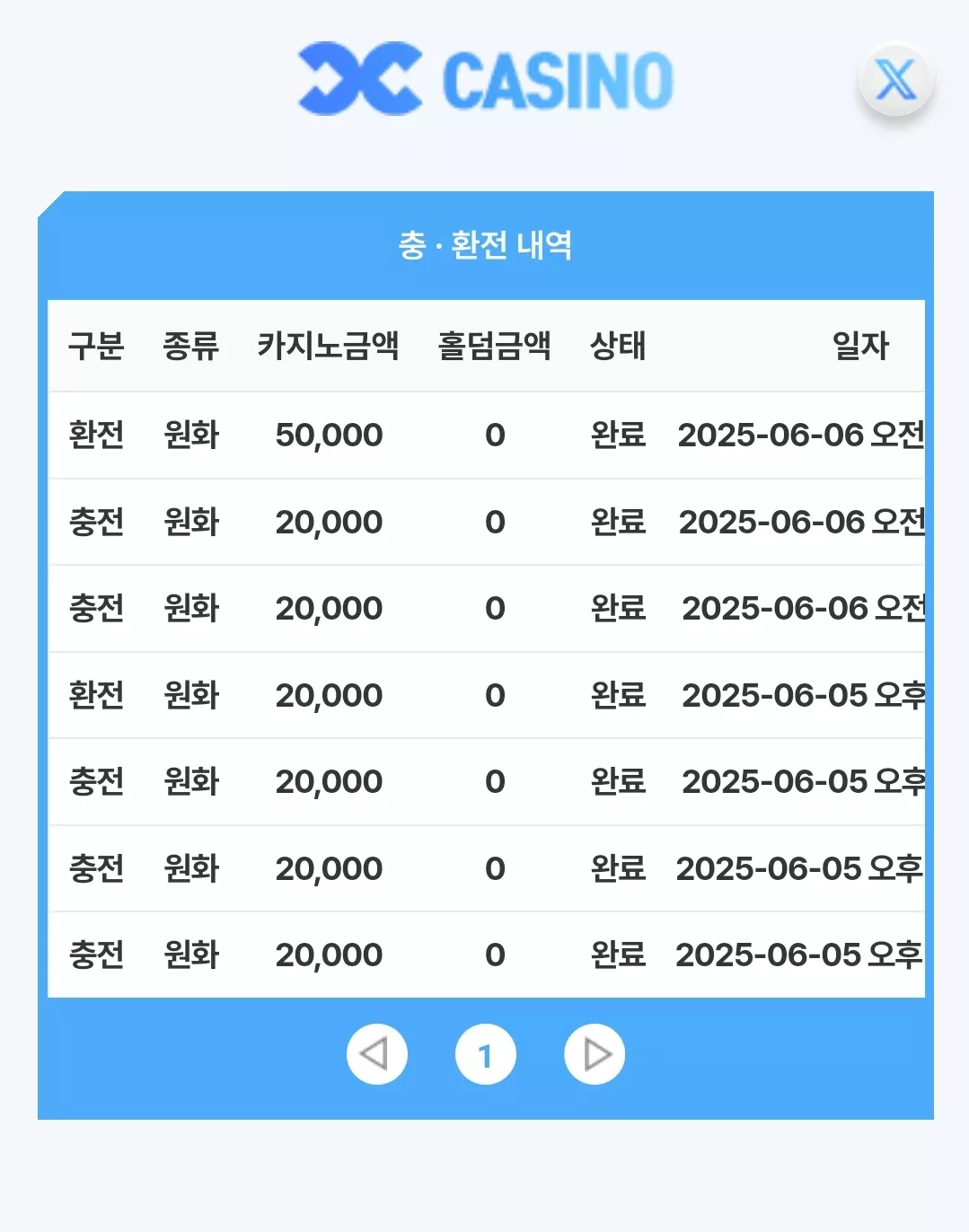Select page 1 in the pagination
The width and height of the screenshot is (969, 1232).
coord(486,1054)
